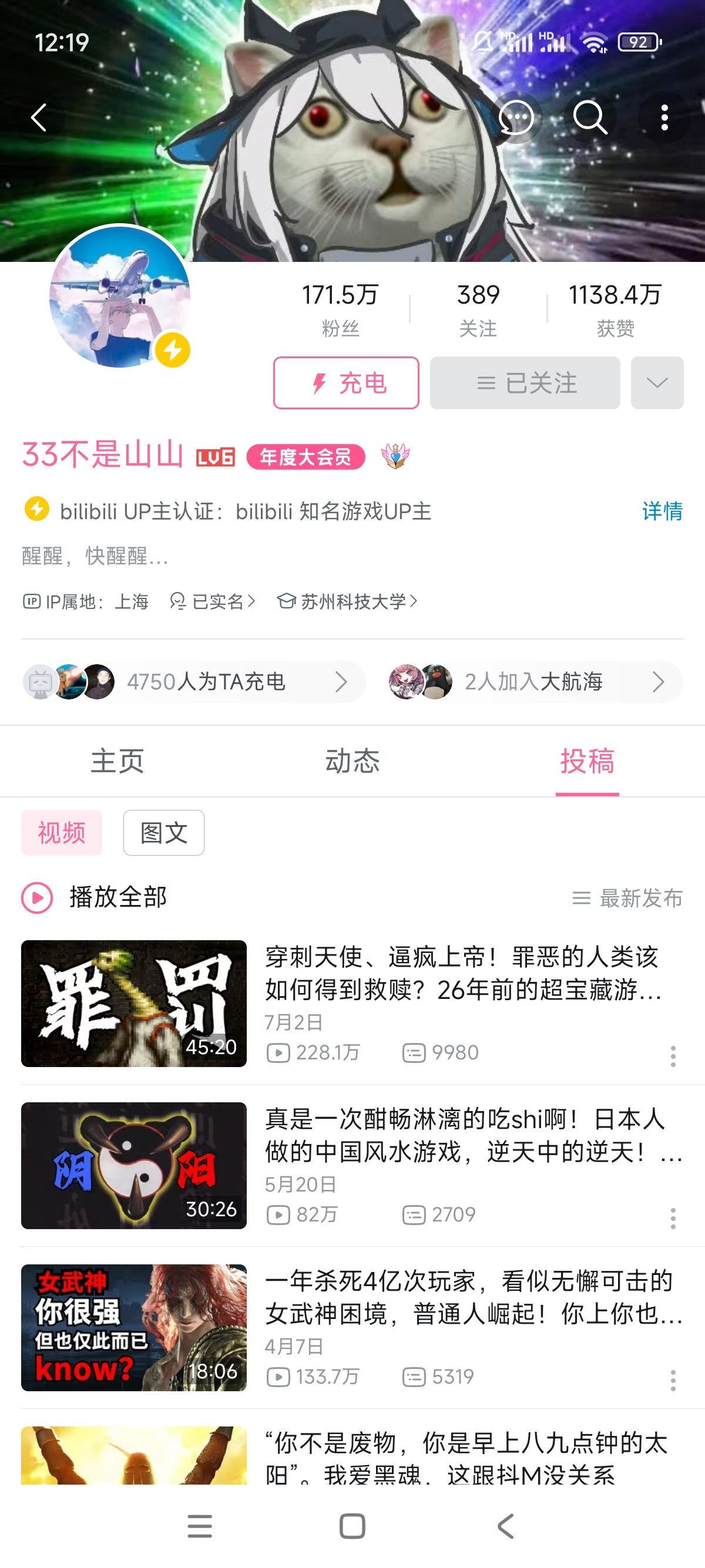Switch to the 动态 tab
705x1568 pixels.
352,761
